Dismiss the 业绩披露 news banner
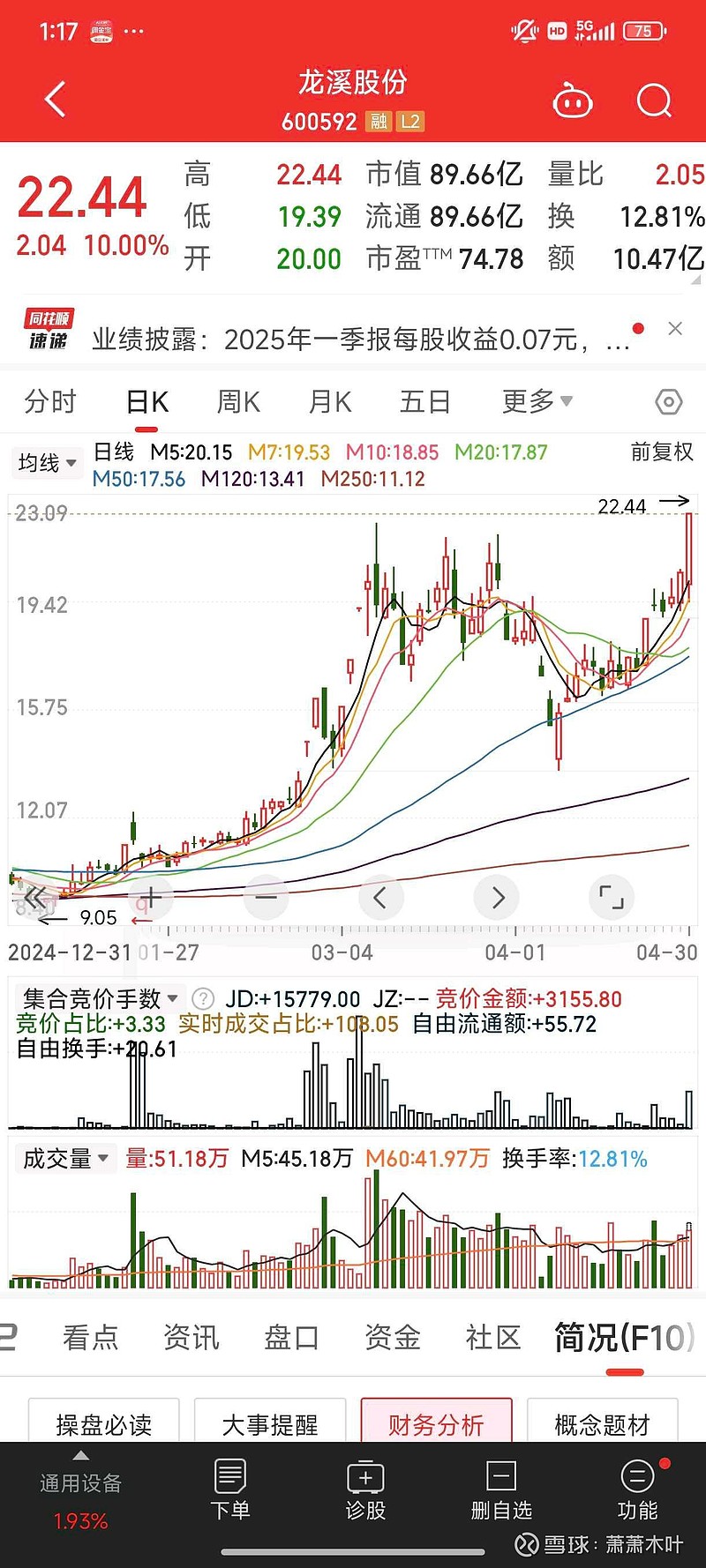 point(675,327)
